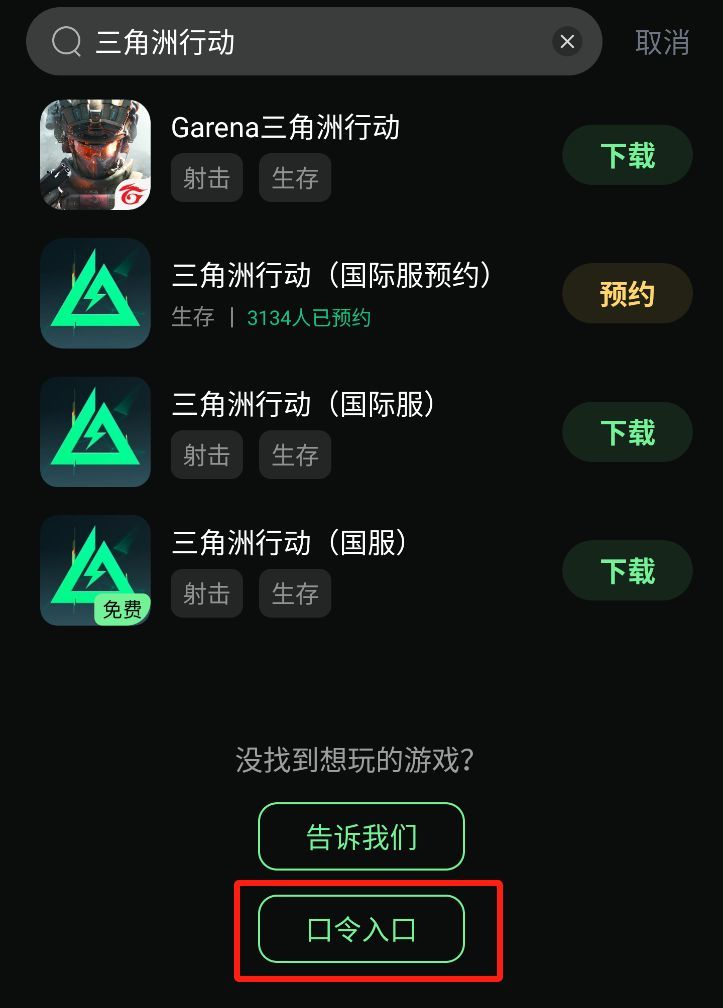Select the 射击 tag under 国服 entry
723x1008 pixels.
[x=207, y=593]
